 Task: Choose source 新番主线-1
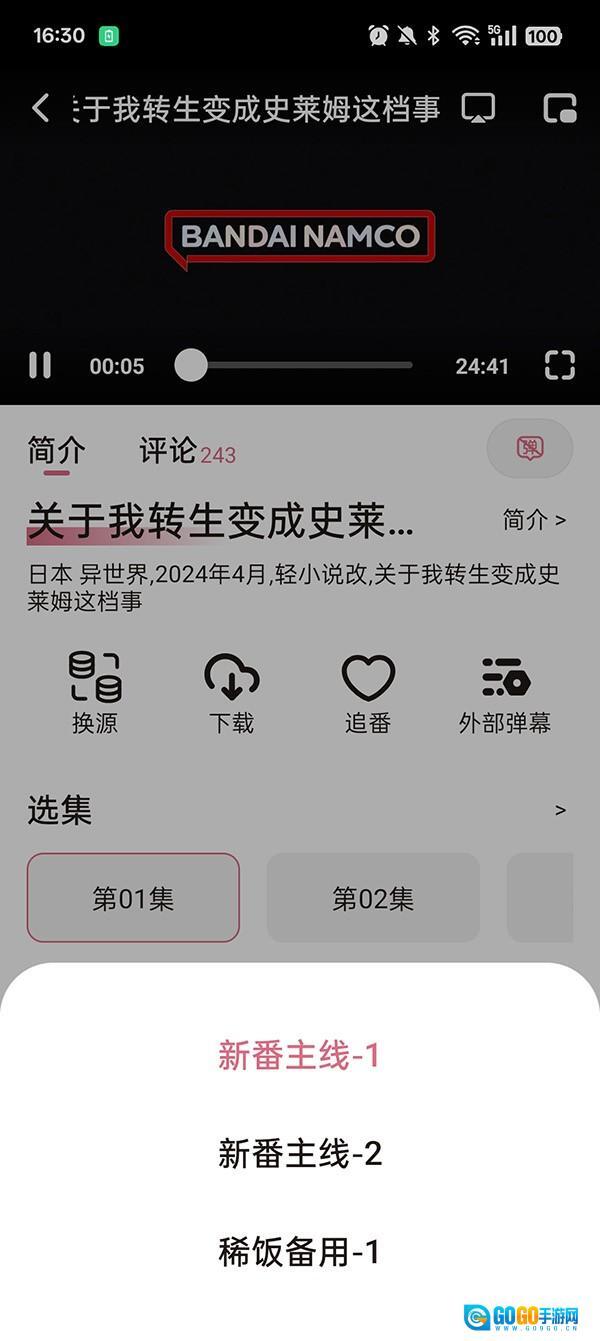(x=300, y=1056)
